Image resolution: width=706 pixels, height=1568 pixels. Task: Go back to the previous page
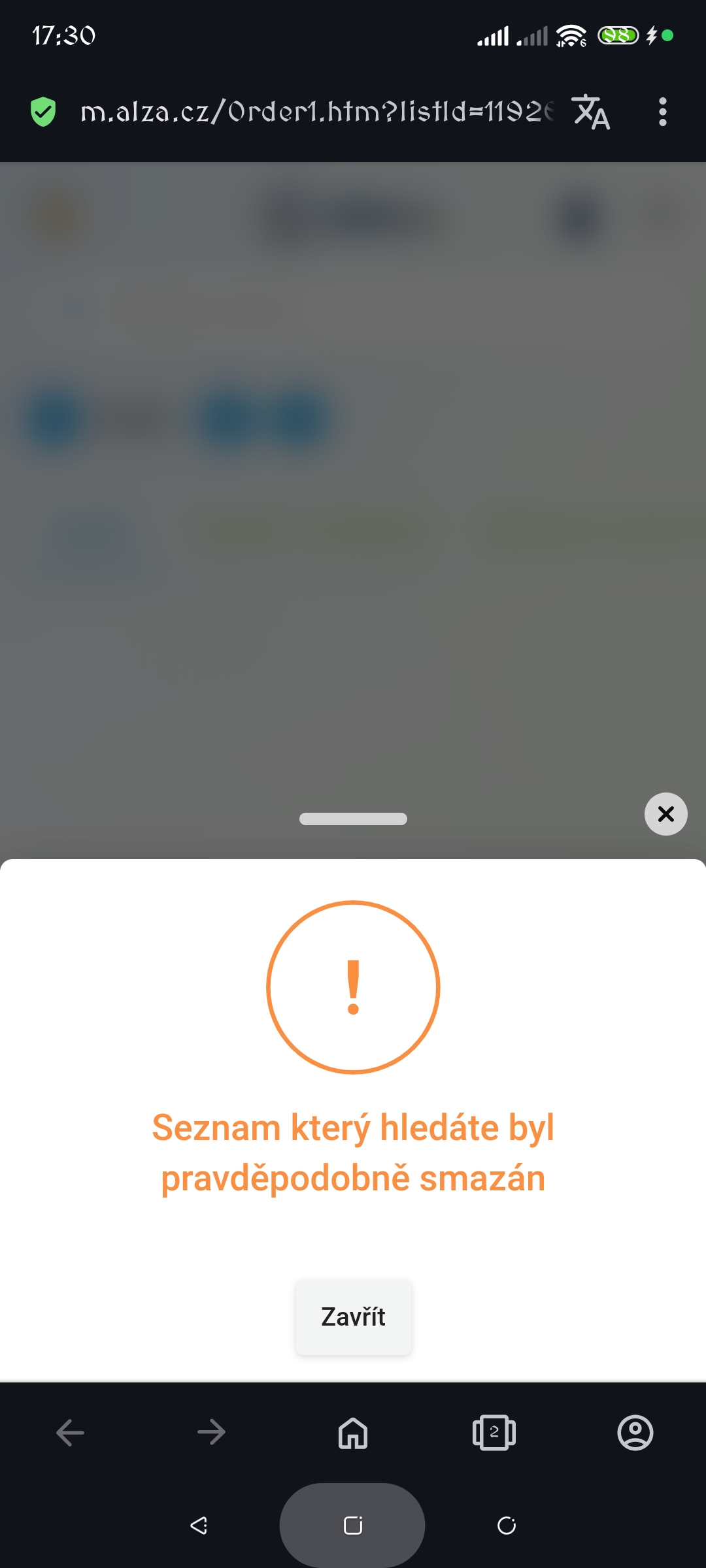click(x=70, y=1433)
